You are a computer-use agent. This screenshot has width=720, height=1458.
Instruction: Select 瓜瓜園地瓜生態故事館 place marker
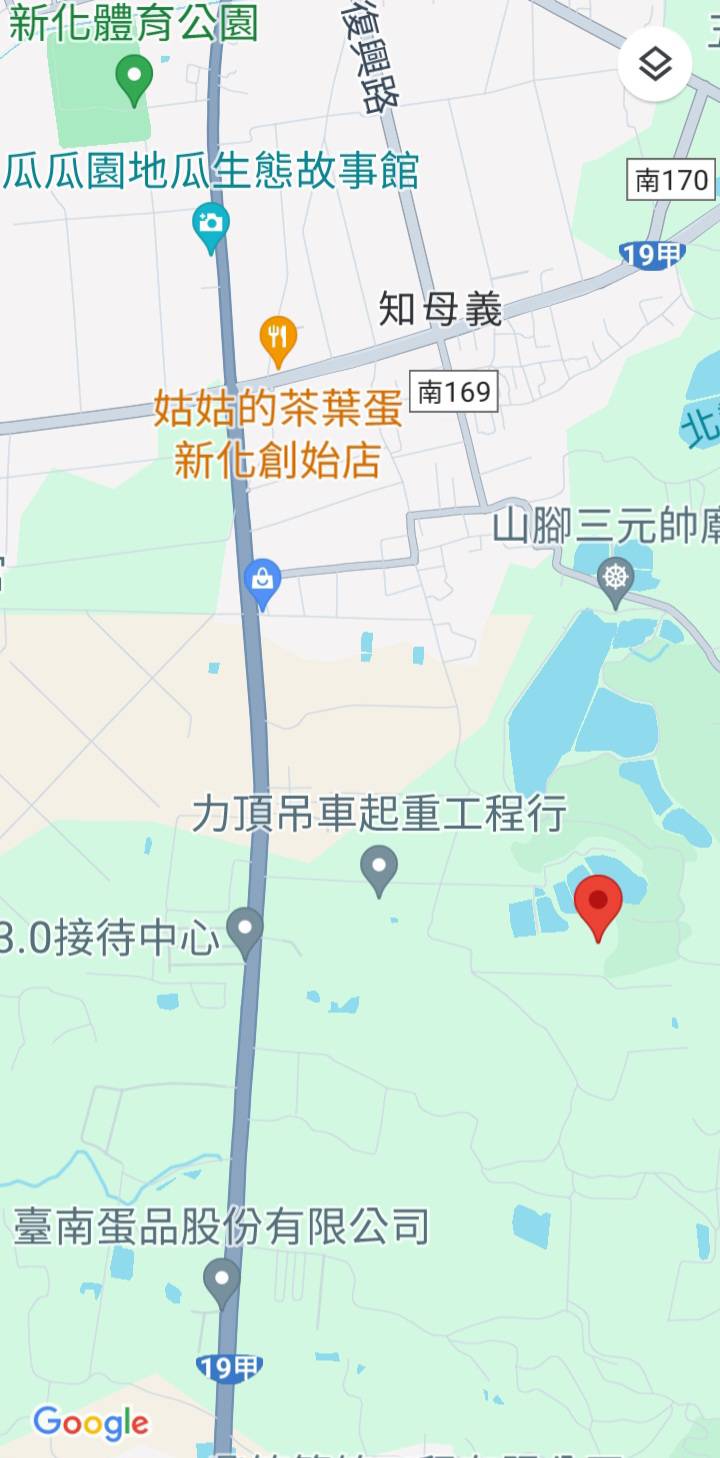pyautogui.click(x=211, y=224)
